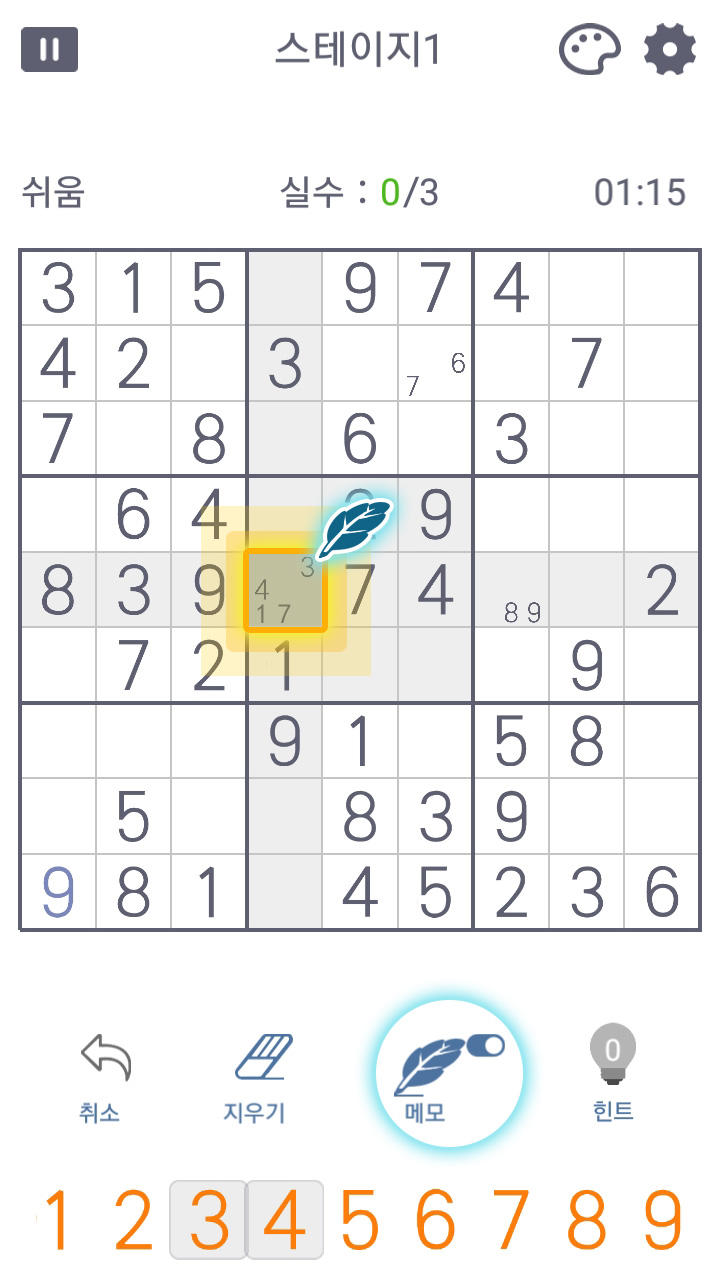
Task: Select the cell with notes 7 6
Action: coord(435,364)
